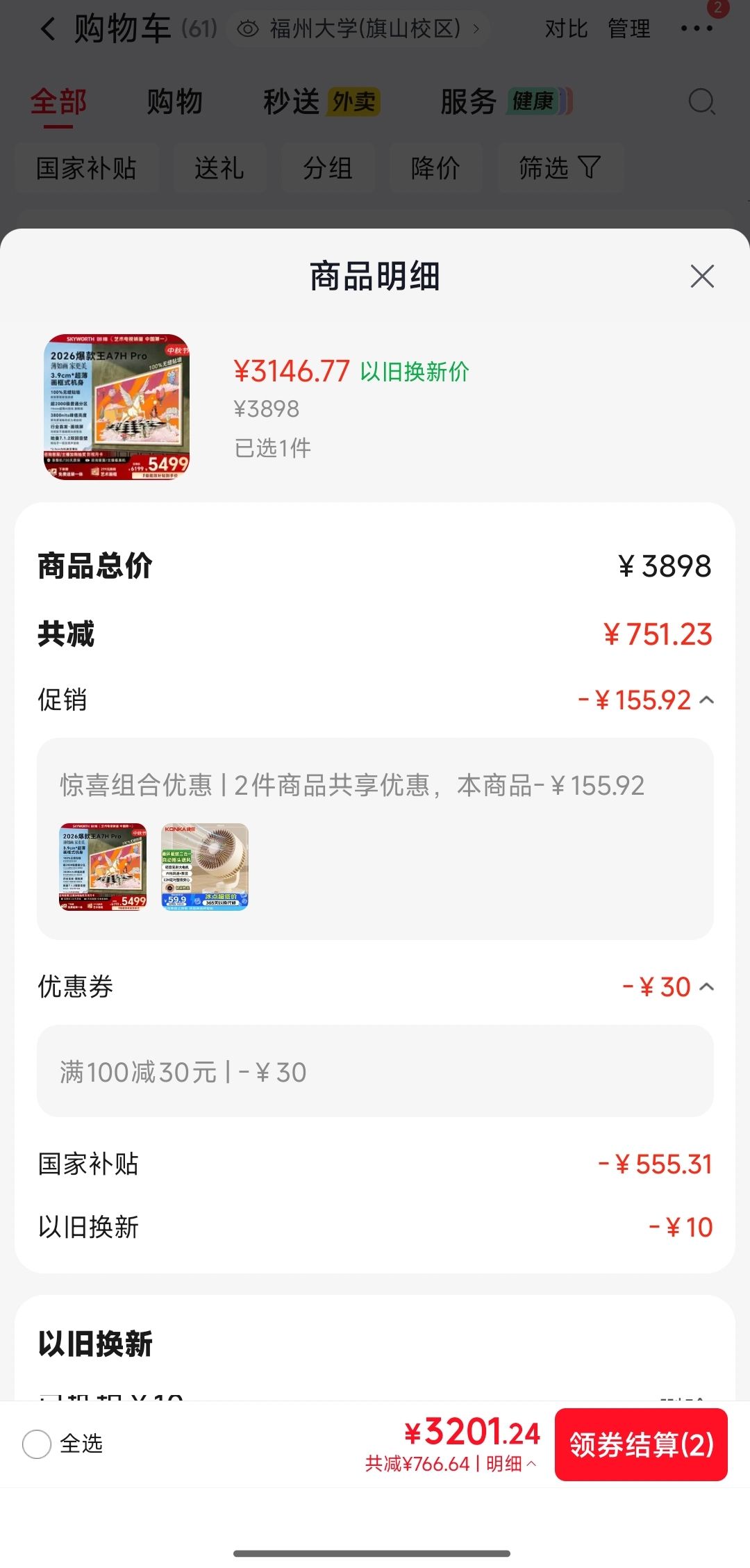
Task: Select the 降价 filter chip
Action: point(435,168)
